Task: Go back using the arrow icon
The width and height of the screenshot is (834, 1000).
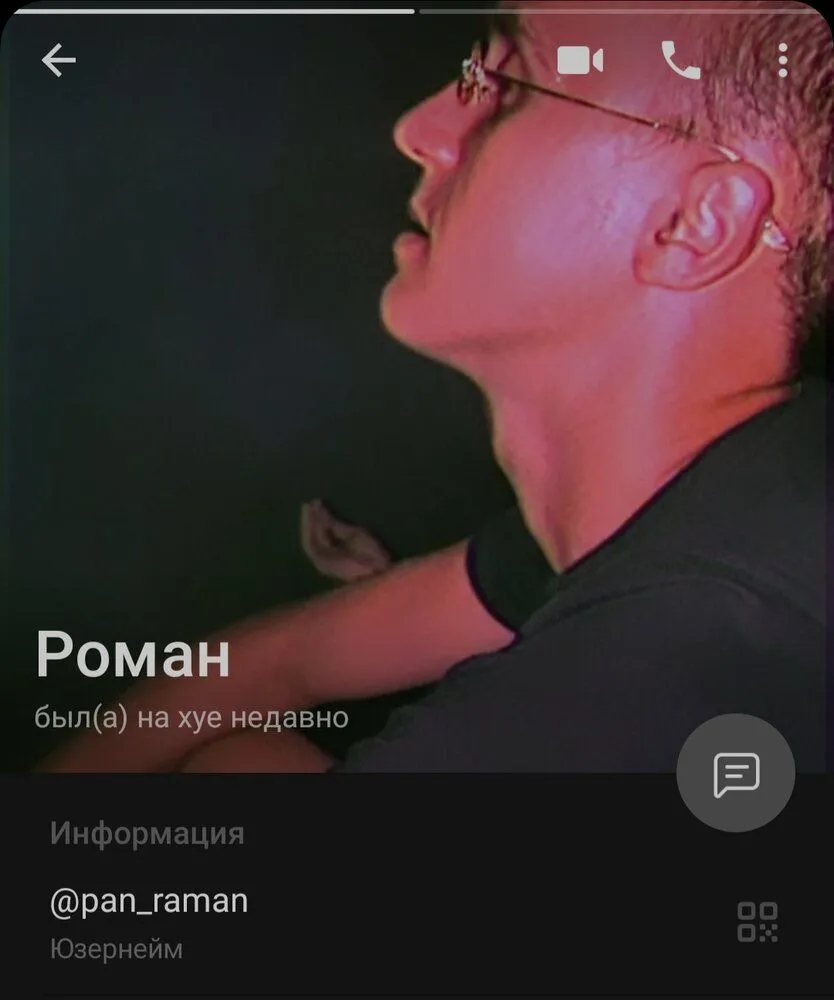Action: tap(58, 62)
